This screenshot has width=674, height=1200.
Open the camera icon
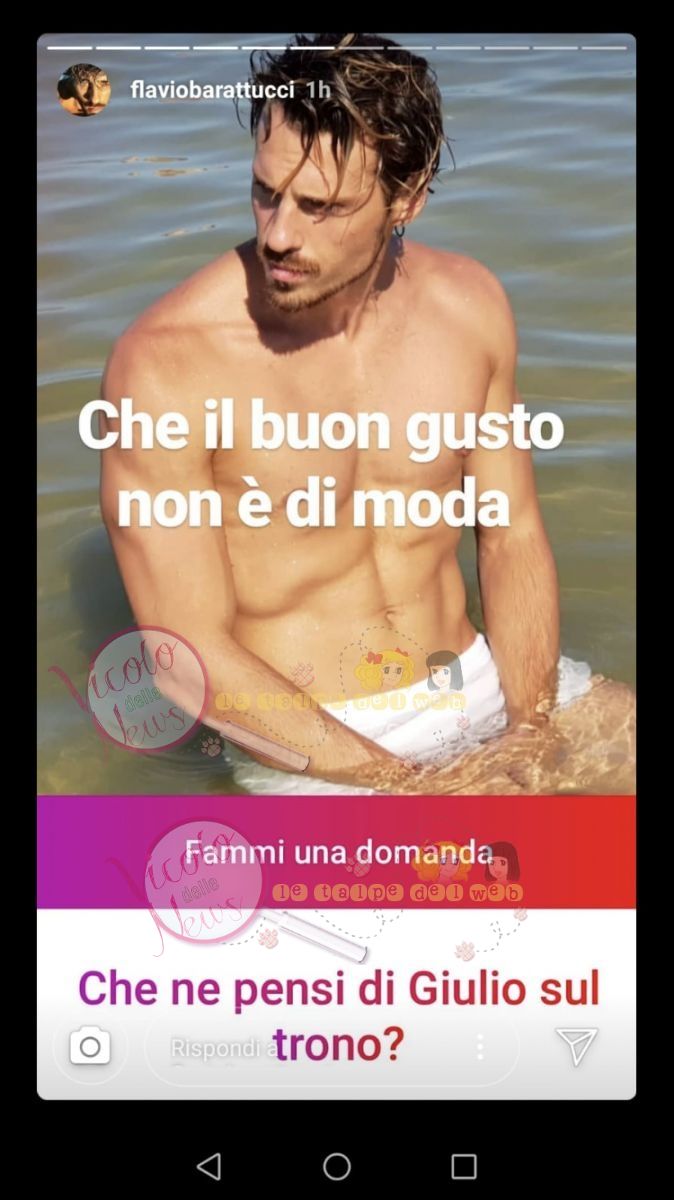tap(90, 1047)
